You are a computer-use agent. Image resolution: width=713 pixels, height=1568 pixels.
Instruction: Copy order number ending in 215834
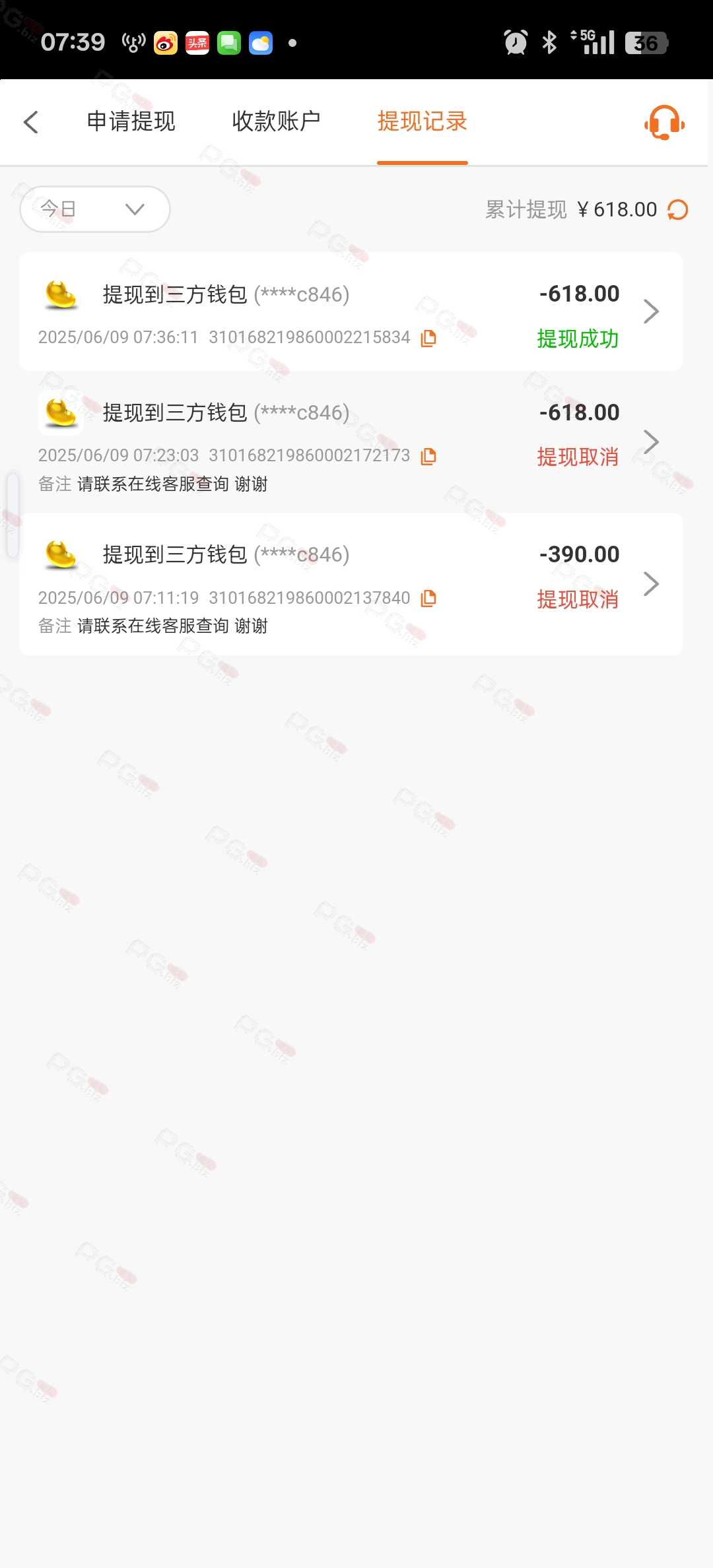coord(428,338)
